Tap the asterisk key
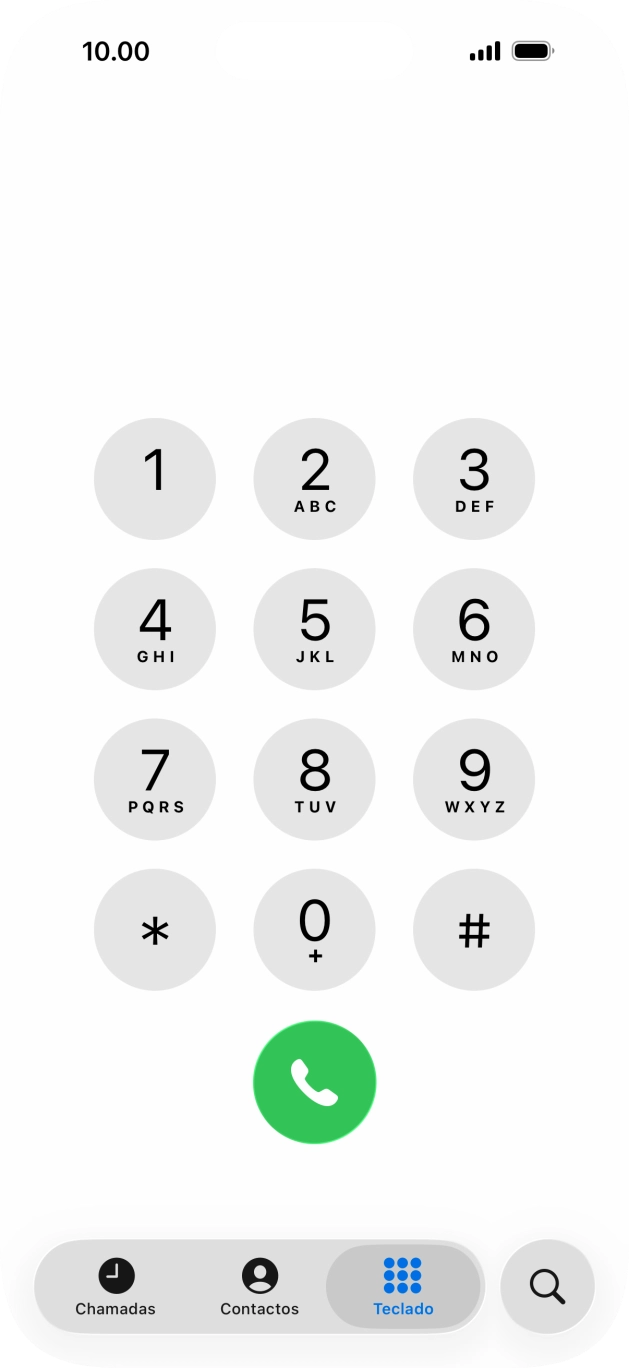Image resolution: width=629 pixels, height=1368 pixels. click(155, 930)
